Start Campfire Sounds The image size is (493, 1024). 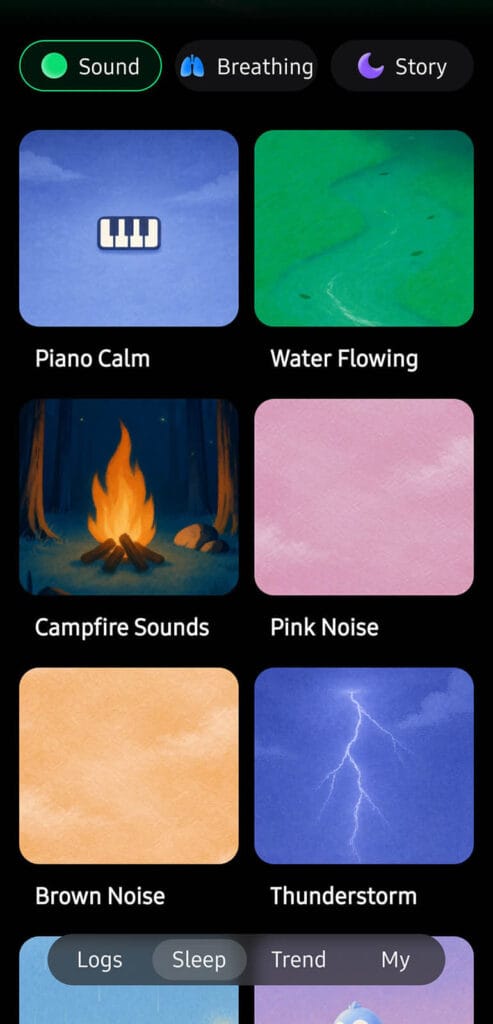tap(129, 497)
